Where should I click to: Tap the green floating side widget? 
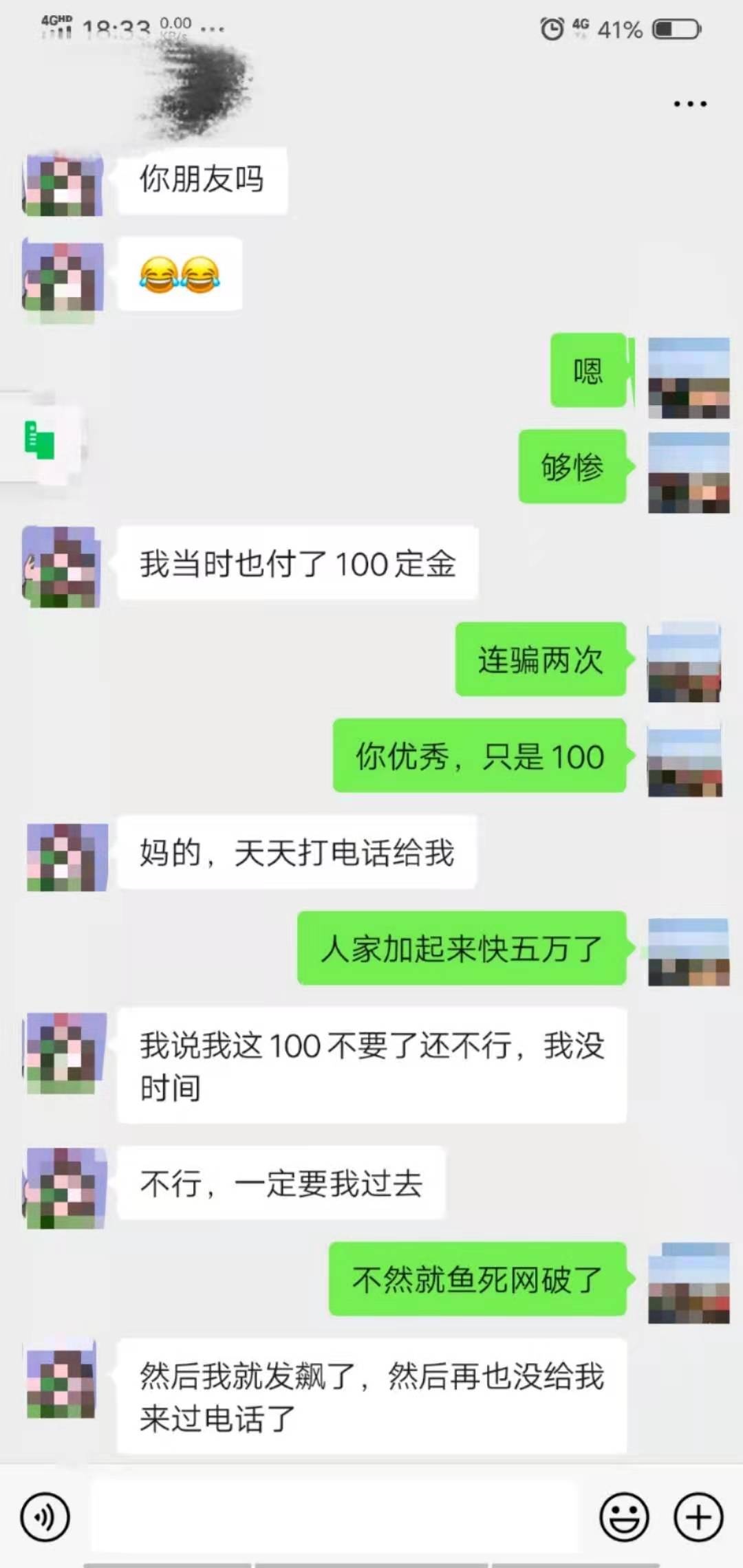[39, 439]
